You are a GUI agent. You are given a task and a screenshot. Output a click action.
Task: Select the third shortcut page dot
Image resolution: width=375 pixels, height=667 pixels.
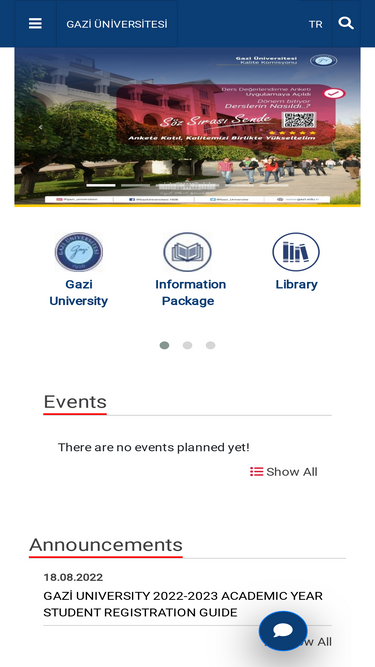tap(210, 345)
